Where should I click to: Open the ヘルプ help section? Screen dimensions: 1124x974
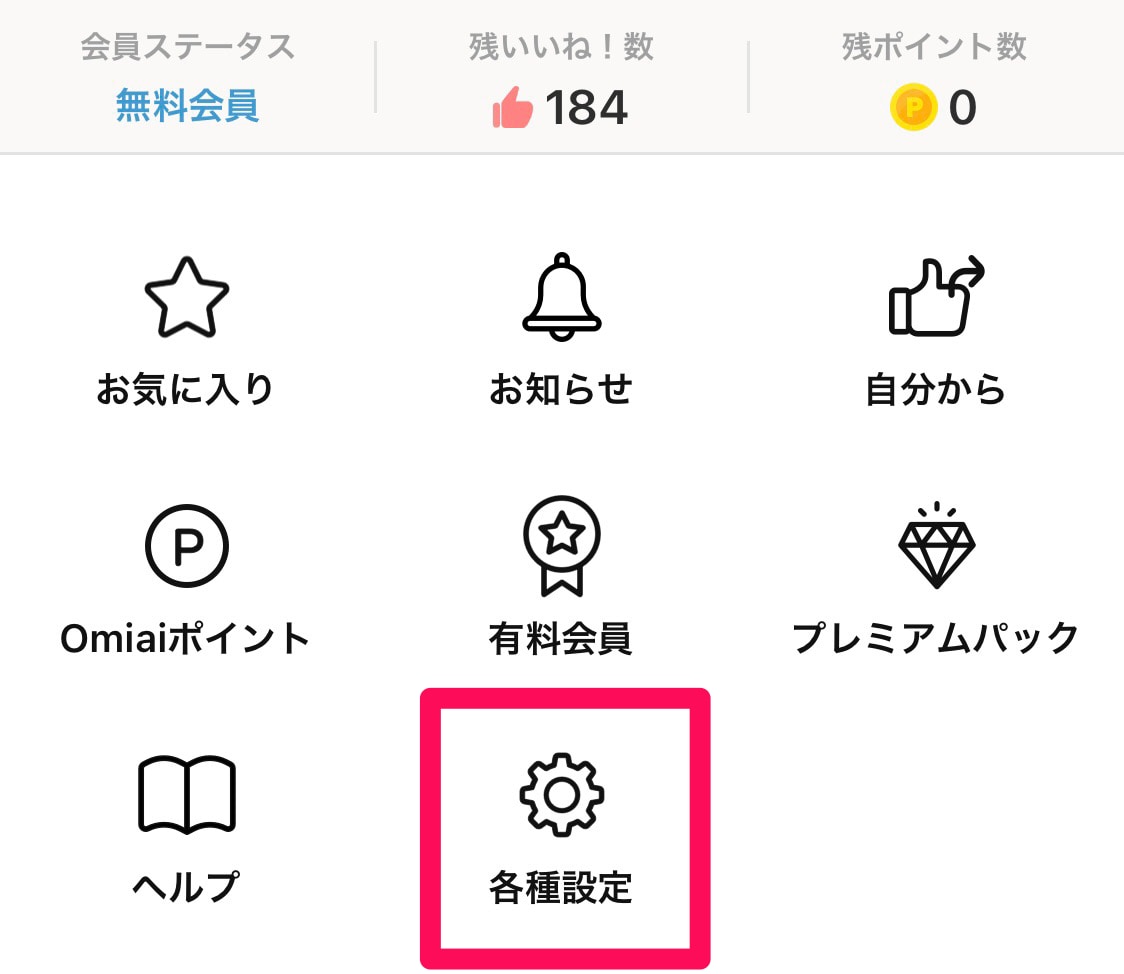186,828
